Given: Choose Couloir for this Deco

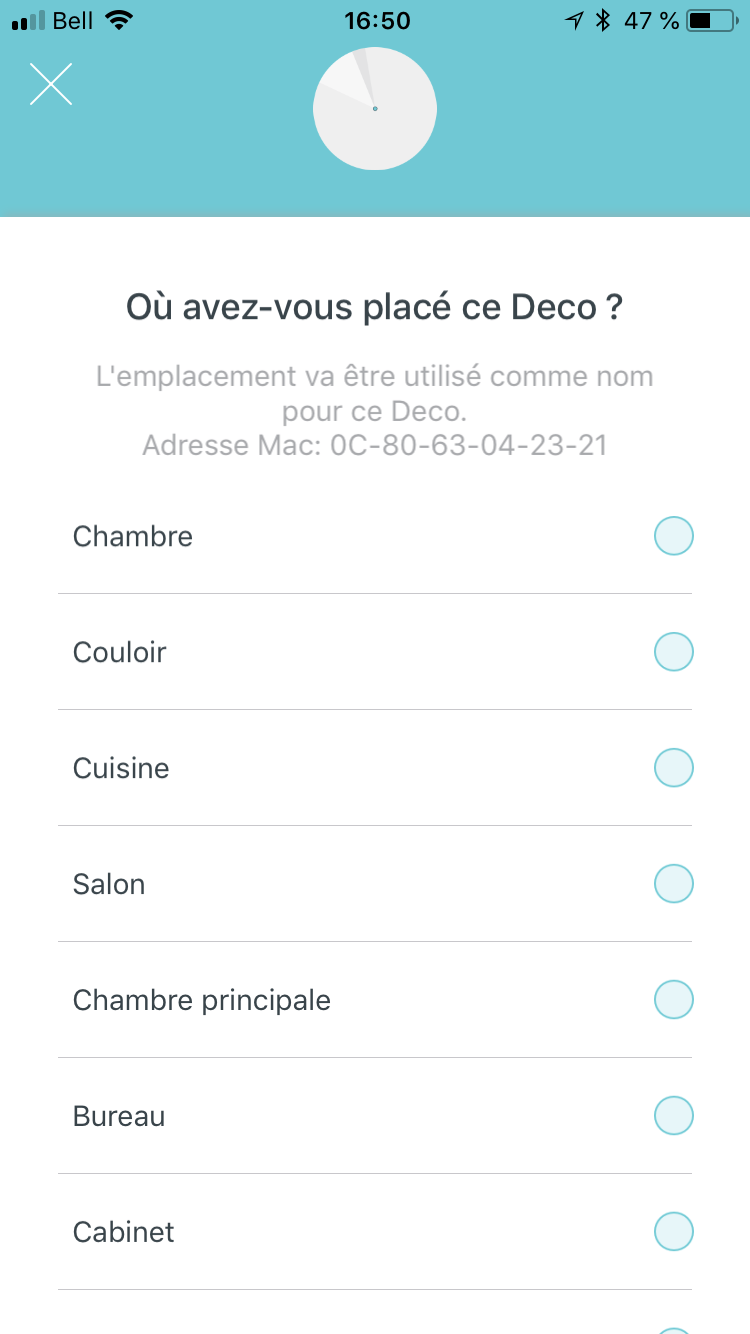Looking at the screenshot, I should tap(673, 652).
